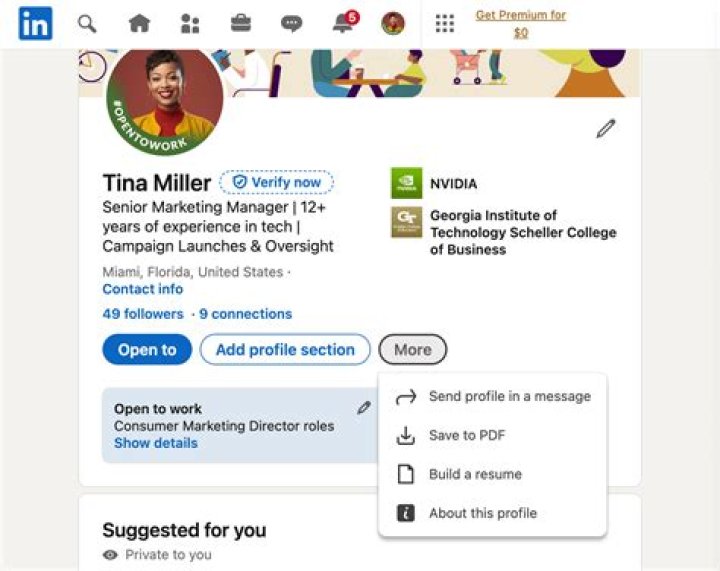View the 9 connections link

245,314
